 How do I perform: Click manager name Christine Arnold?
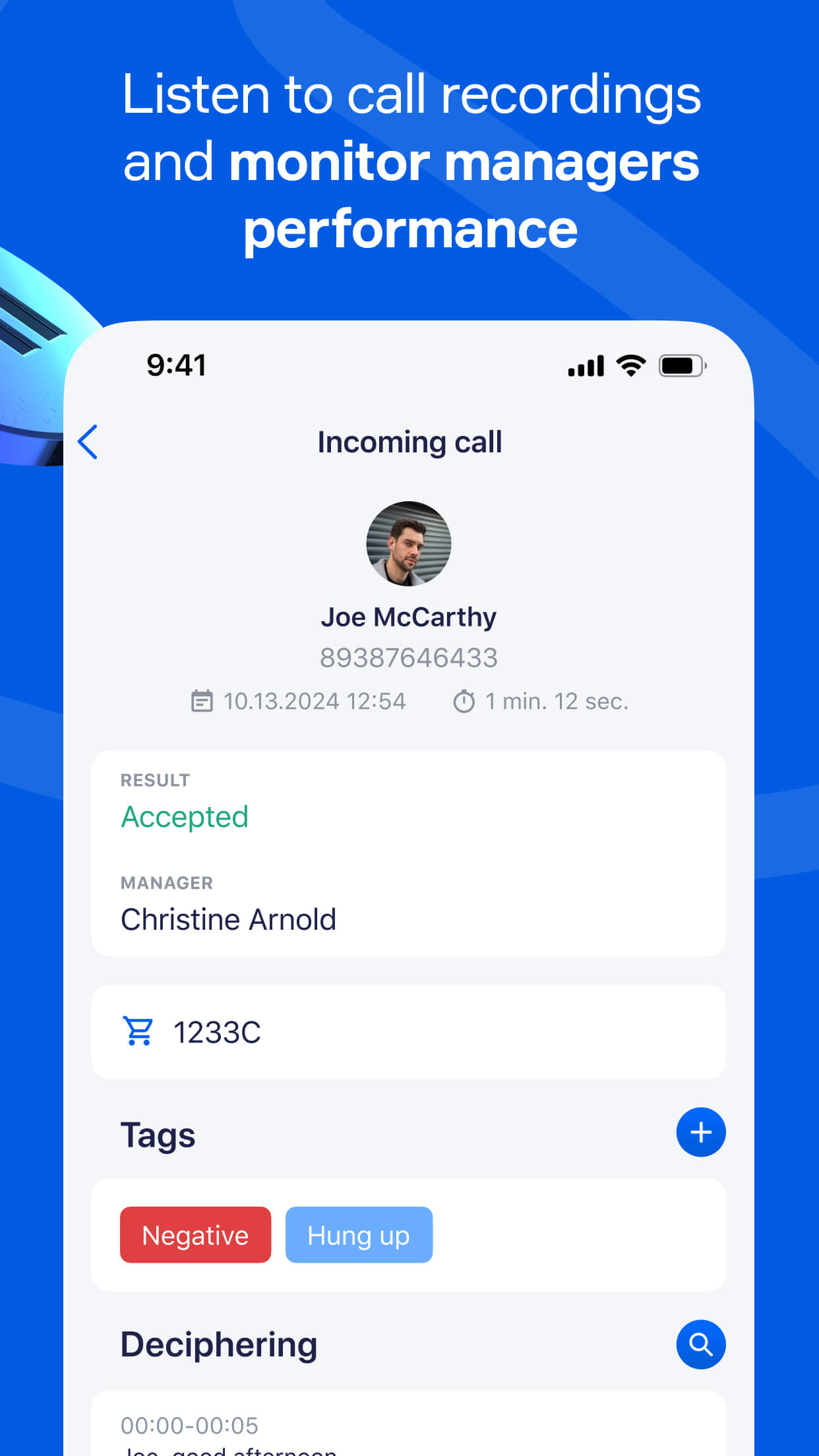point(228,919)
